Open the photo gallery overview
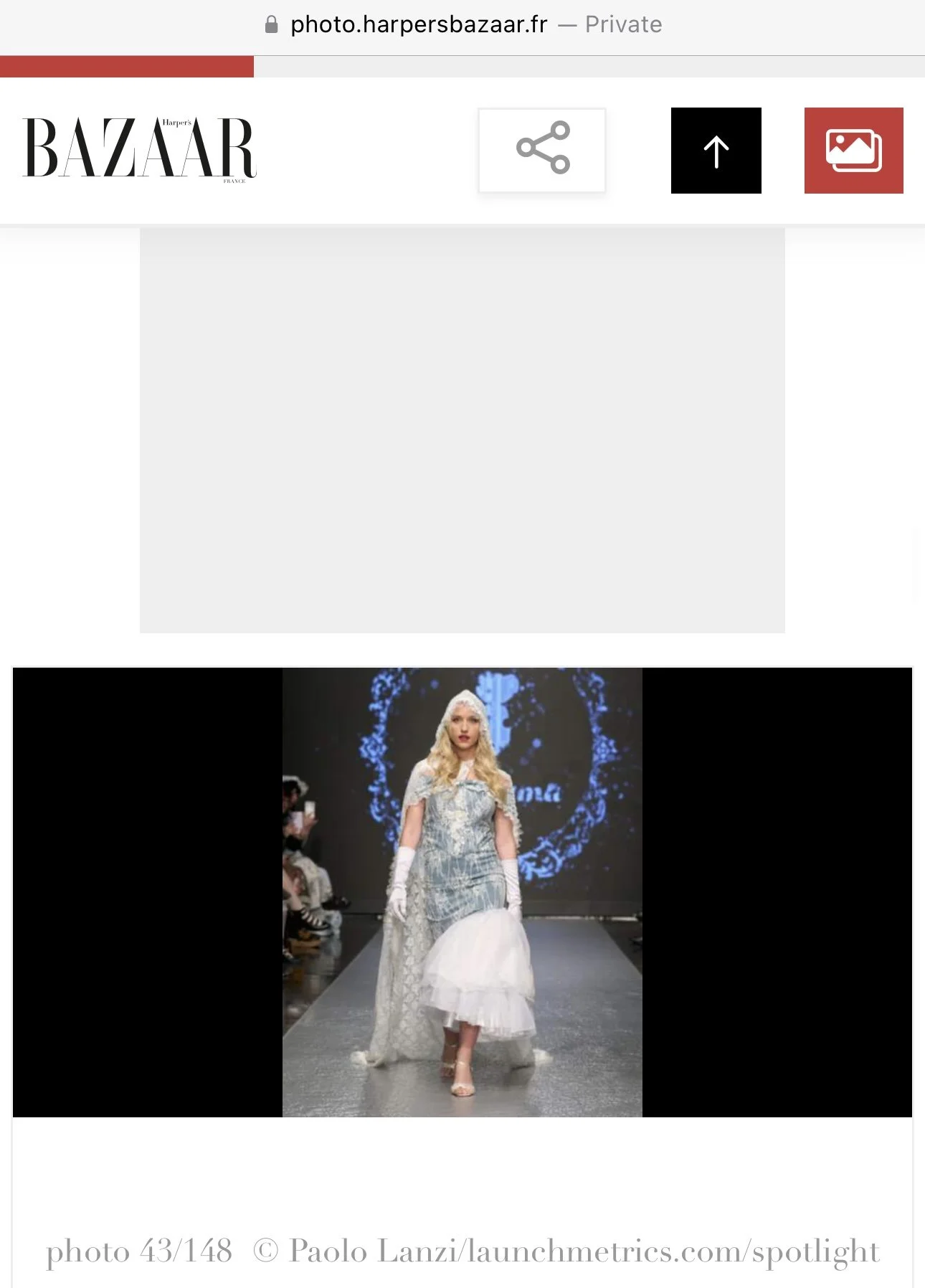 [853, 151]
